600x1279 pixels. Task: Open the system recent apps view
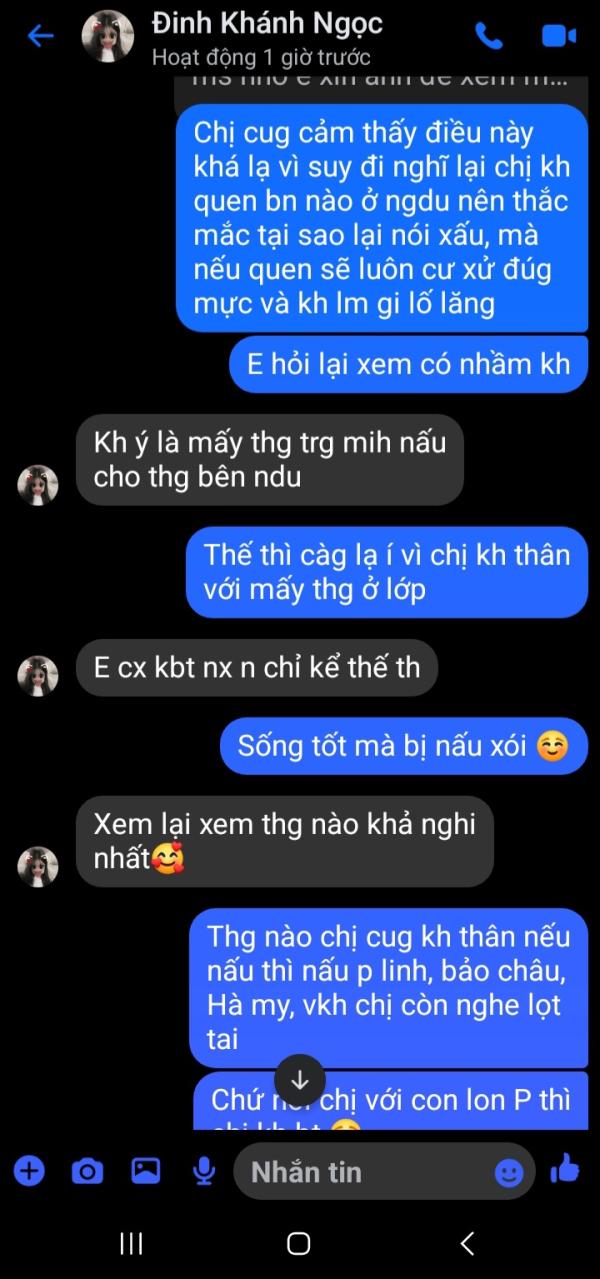(131, 1243)
